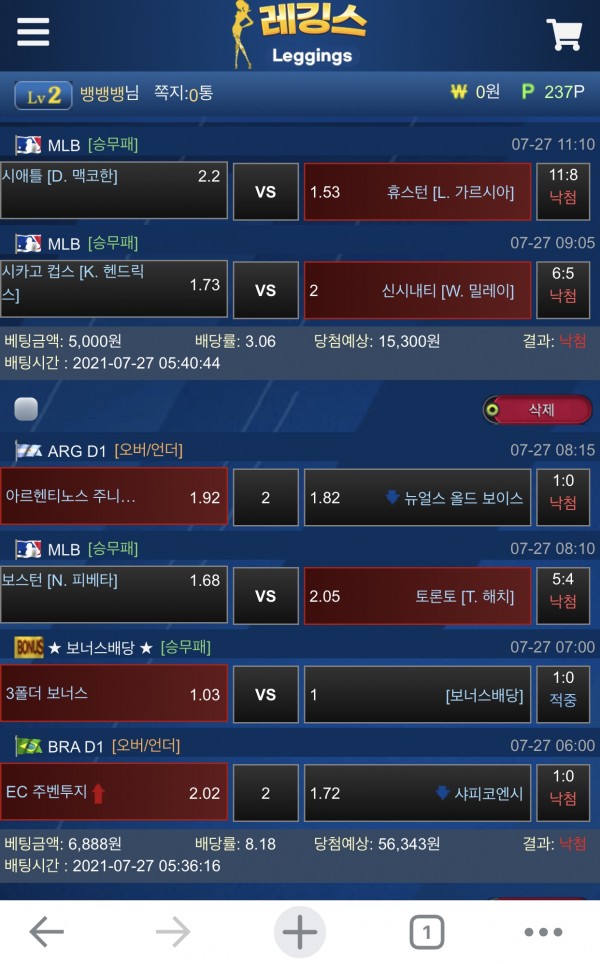Open the browser tab switcher

point(427,932)
